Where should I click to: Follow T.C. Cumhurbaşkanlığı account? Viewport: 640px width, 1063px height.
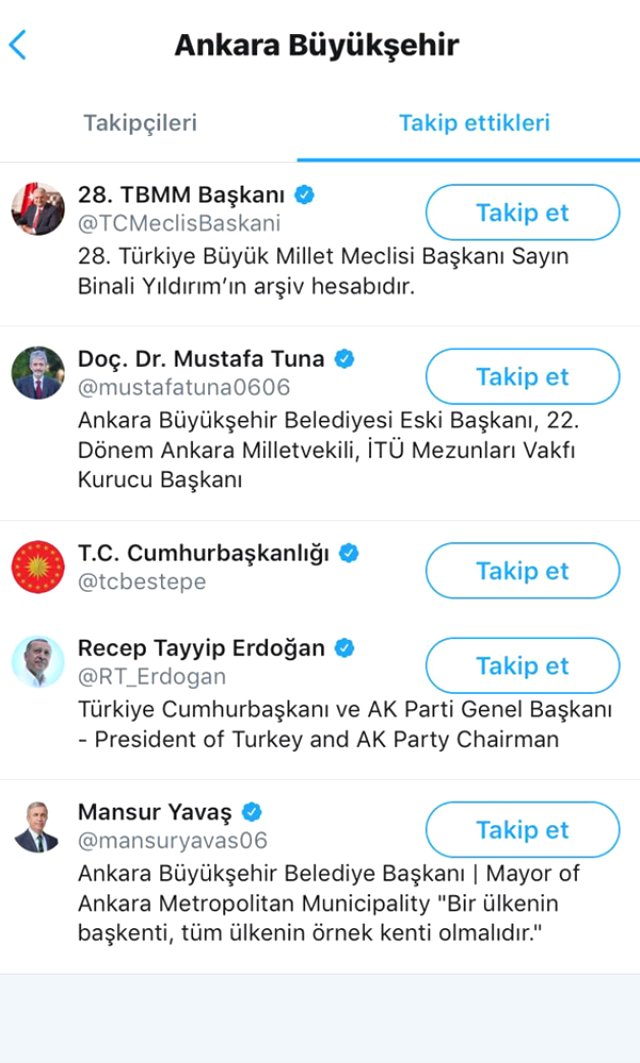[522, 571]
